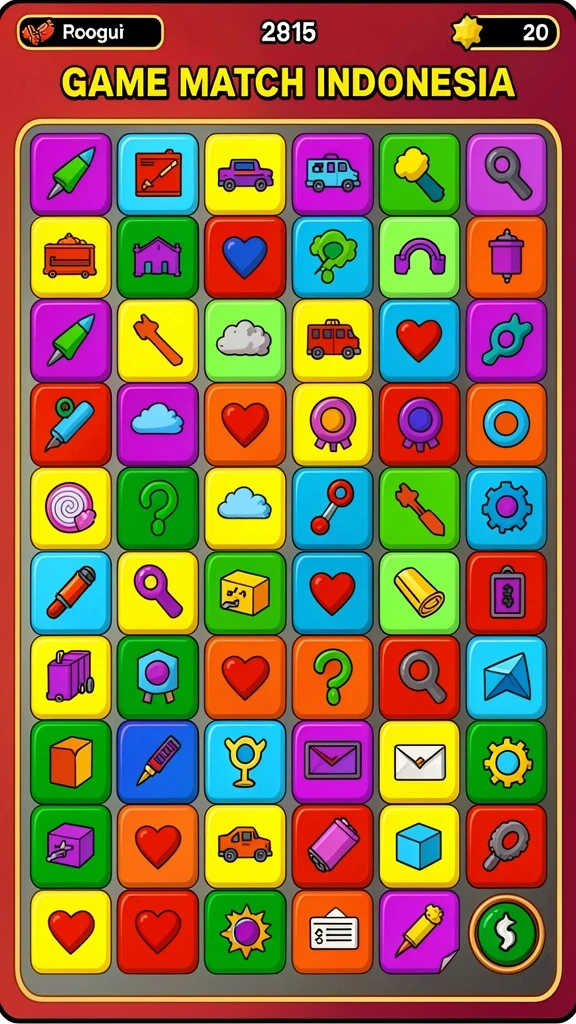
Task: Pick the purple house tile
Action: (157, 257)
